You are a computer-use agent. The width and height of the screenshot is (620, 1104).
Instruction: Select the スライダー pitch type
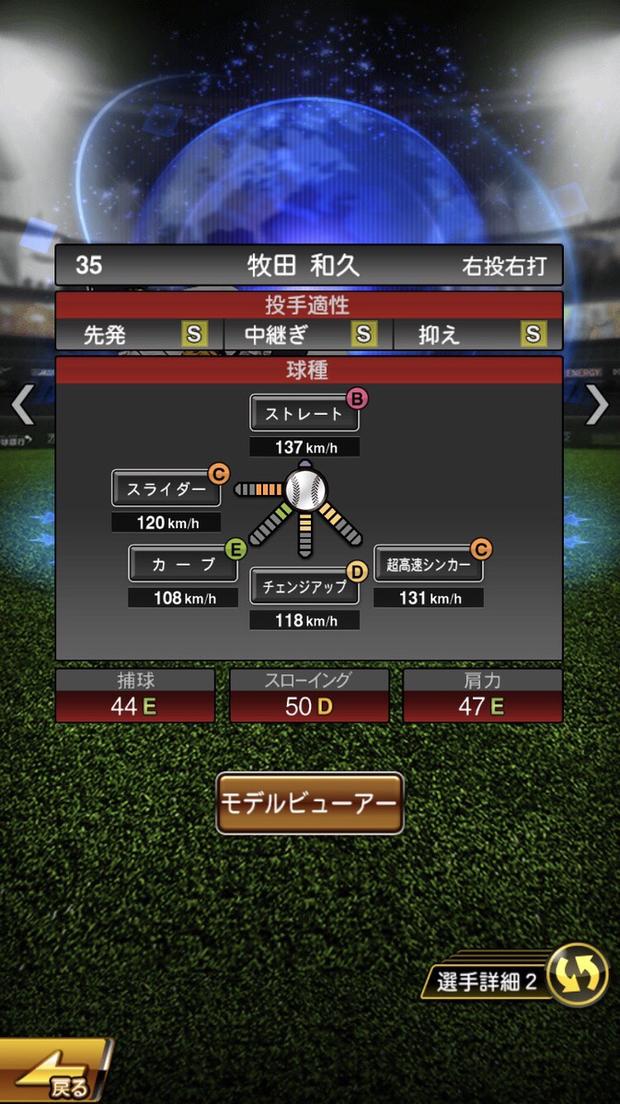point(166,489)
